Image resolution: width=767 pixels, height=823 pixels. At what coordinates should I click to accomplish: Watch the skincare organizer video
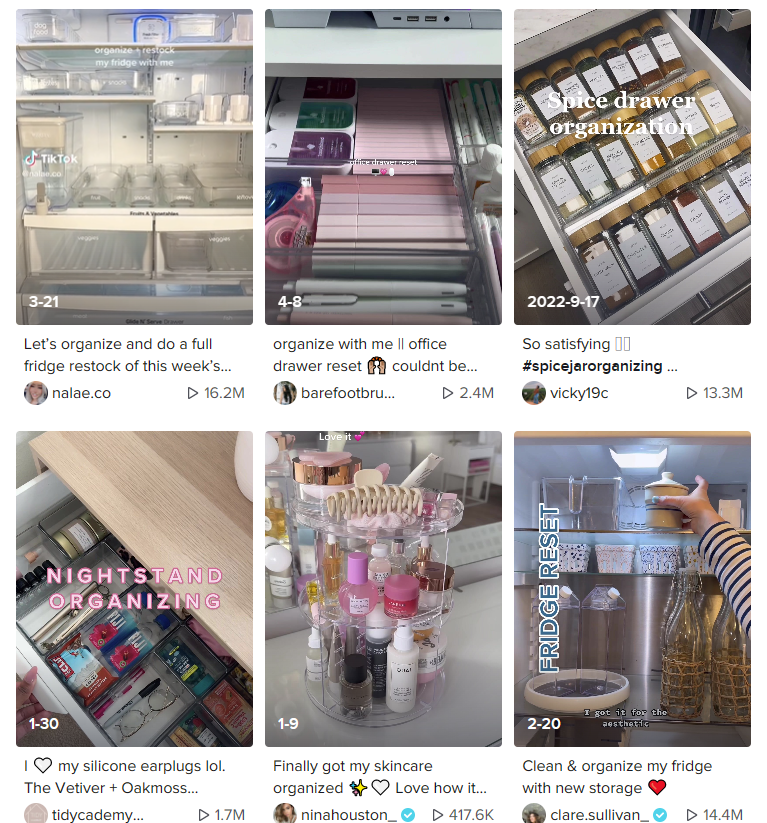pos(383,589)
